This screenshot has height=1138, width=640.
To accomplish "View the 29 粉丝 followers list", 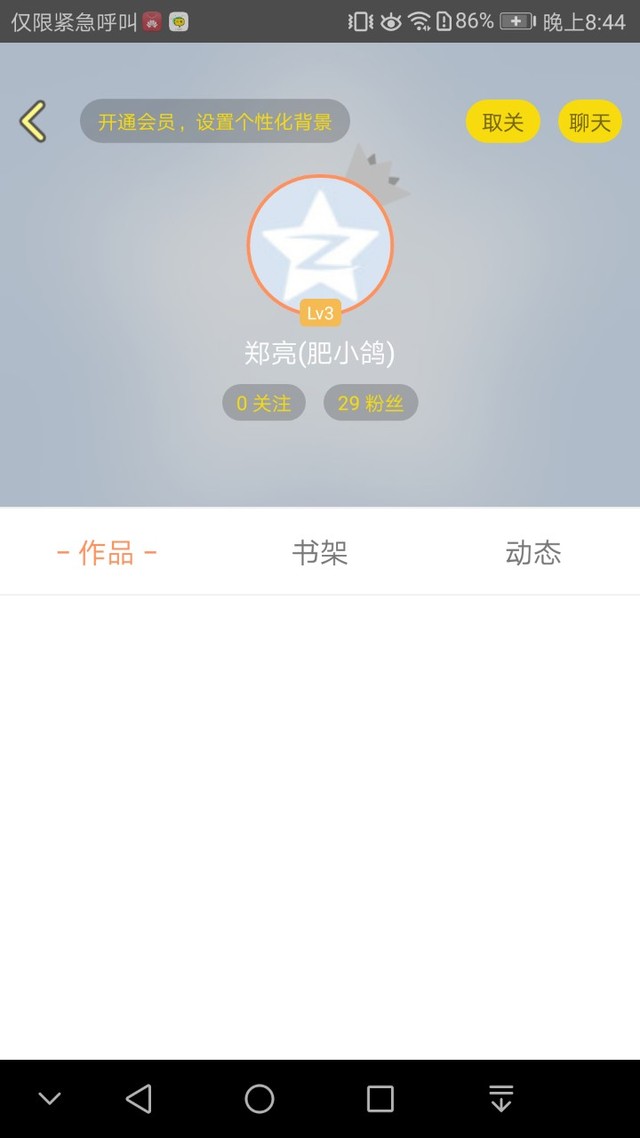I will pyautogui.click(x=371, y=403).
